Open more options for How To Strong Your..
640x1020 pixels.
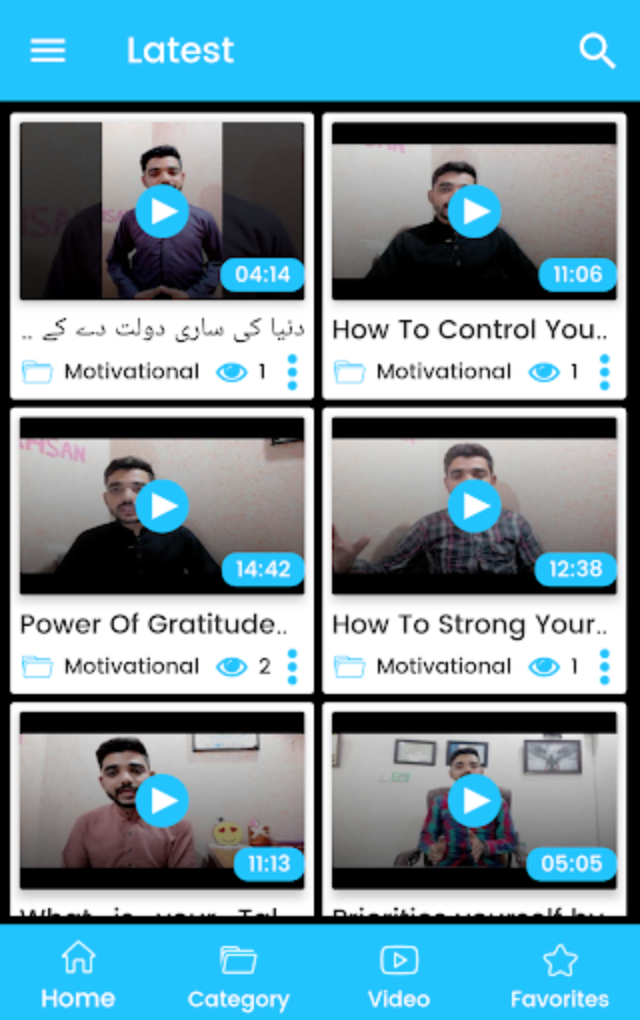(604, 666)
